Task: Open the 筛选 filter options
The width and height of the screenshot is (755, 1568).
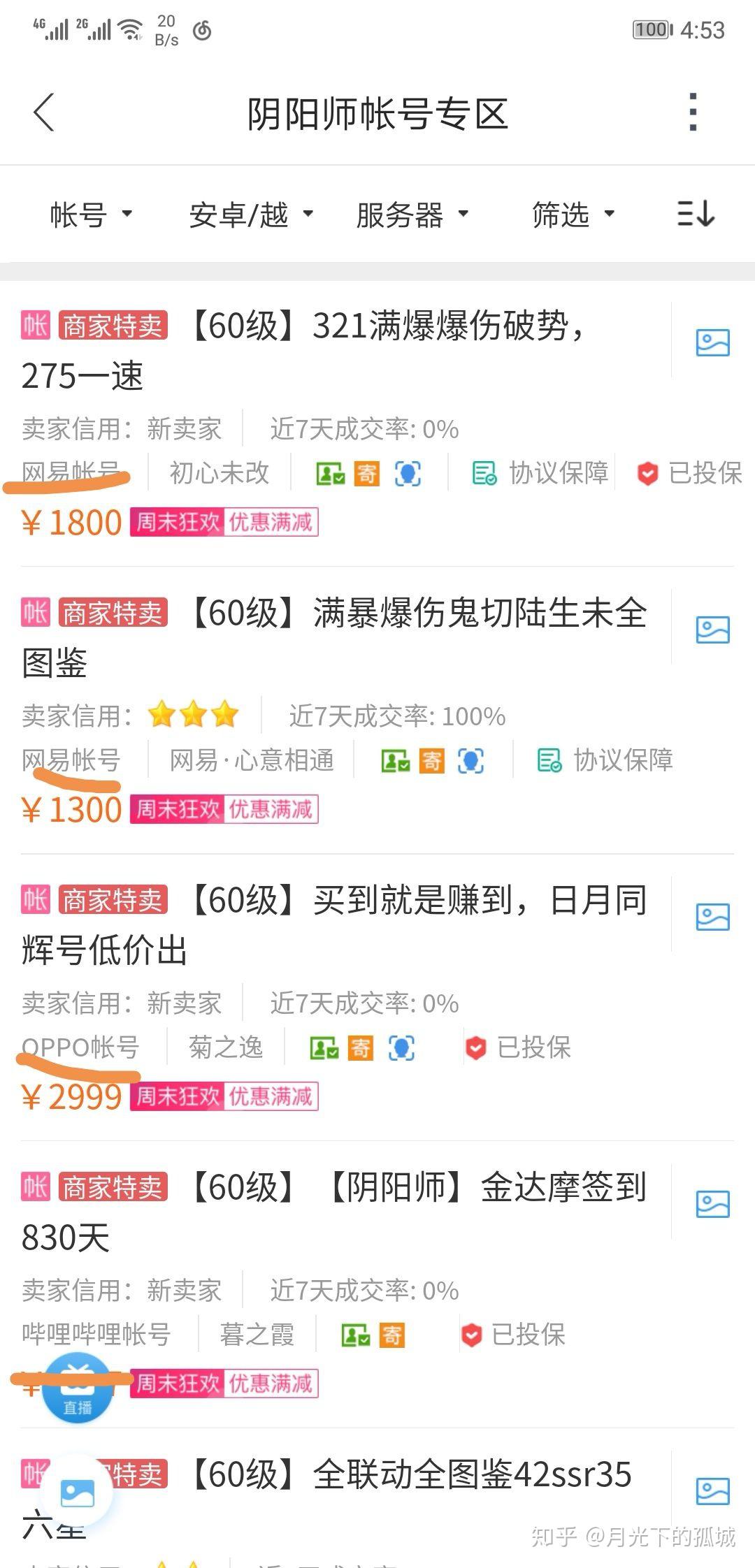Action: coord(573,215)
